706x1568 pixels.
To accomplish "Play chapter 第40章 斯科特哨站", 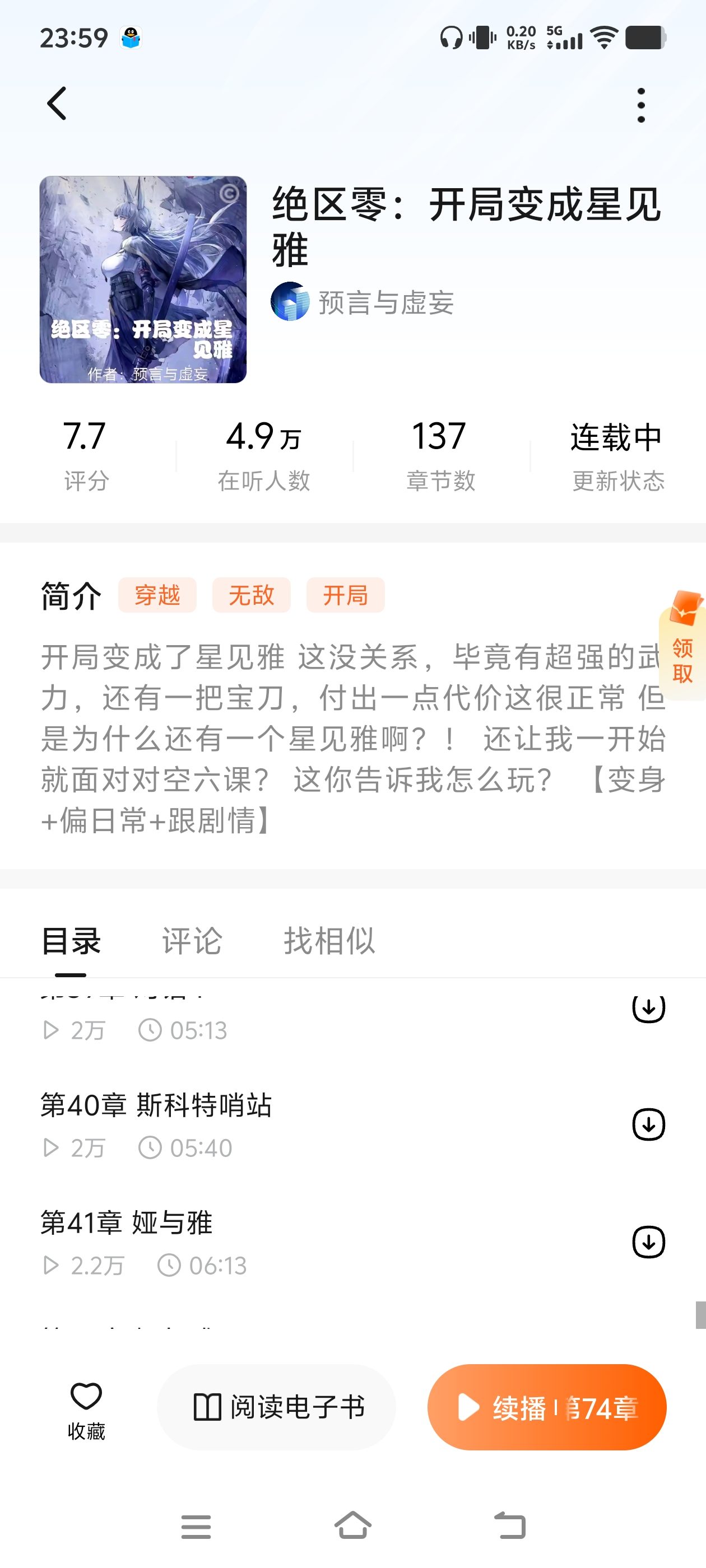I will point(156,1105).
